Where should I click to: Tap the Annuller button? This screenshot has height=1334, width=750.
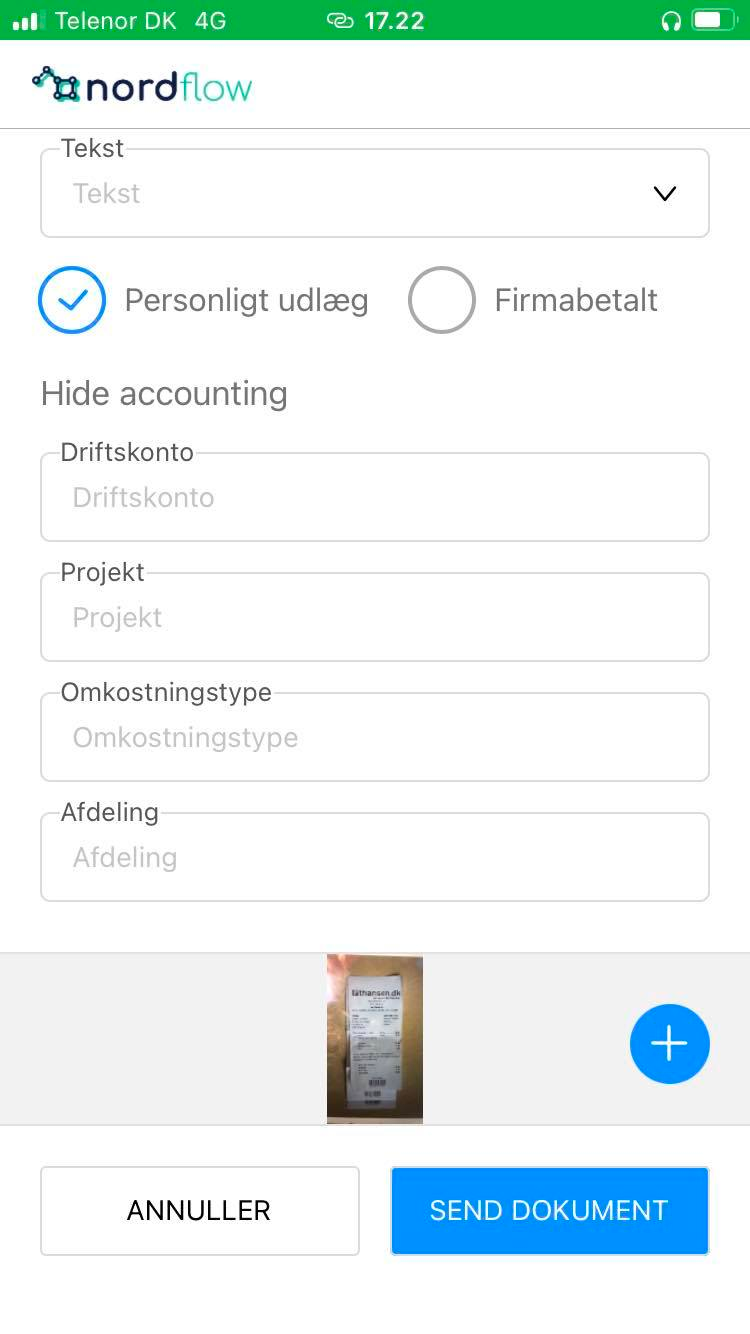pos(199,1210)
